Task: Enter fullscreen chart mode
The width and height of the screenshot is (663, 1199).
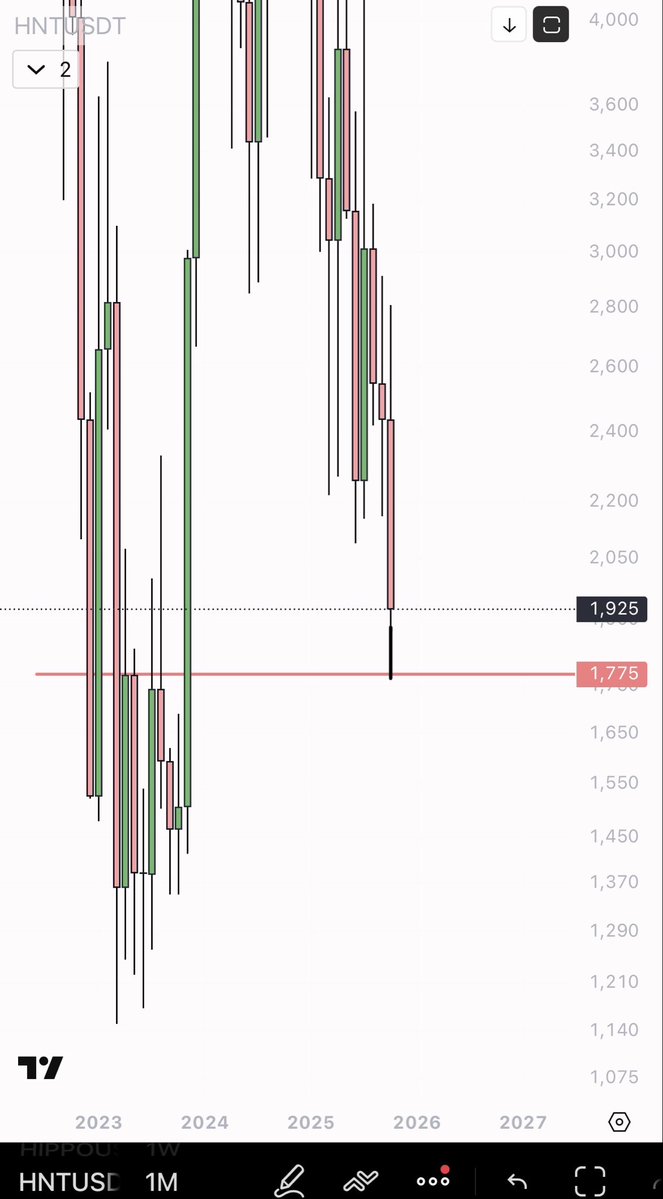Action: [x=590, y=1180]
